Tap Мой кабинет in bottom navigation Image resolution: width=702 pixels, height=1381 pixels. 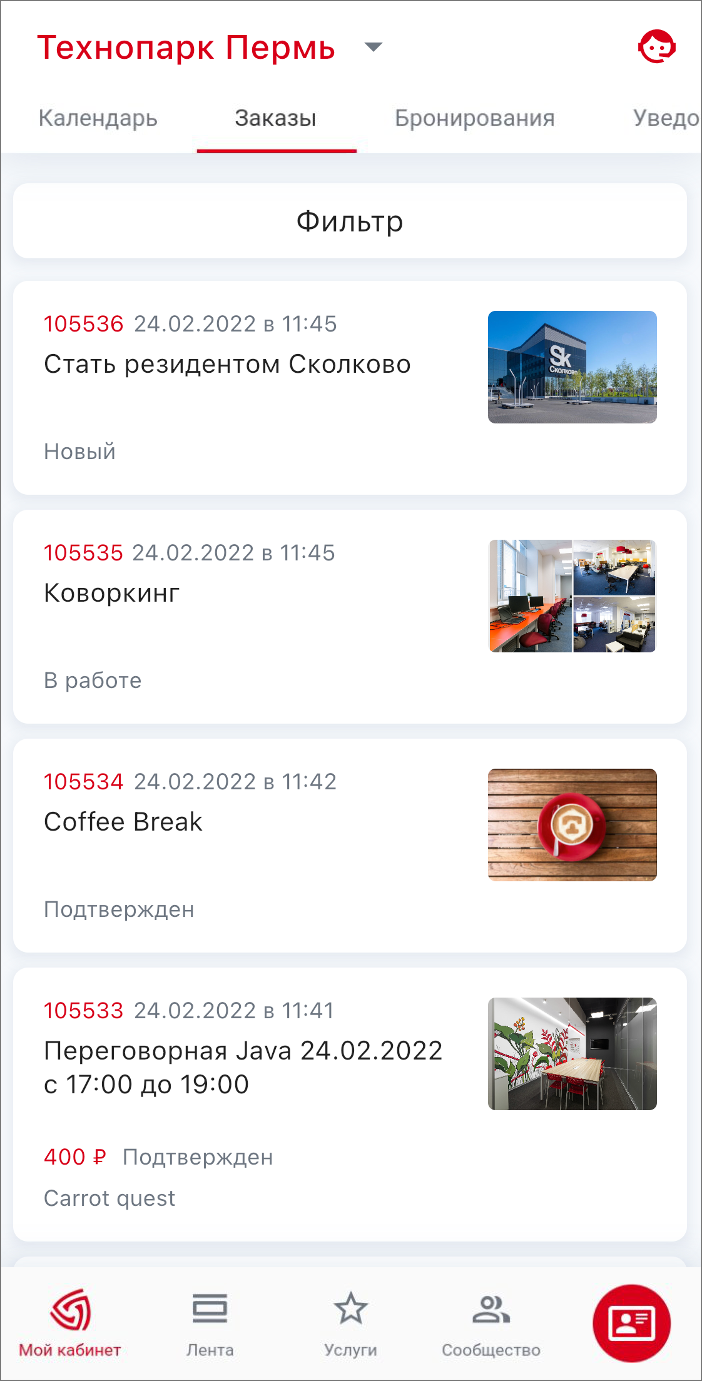pos(70,1322)
